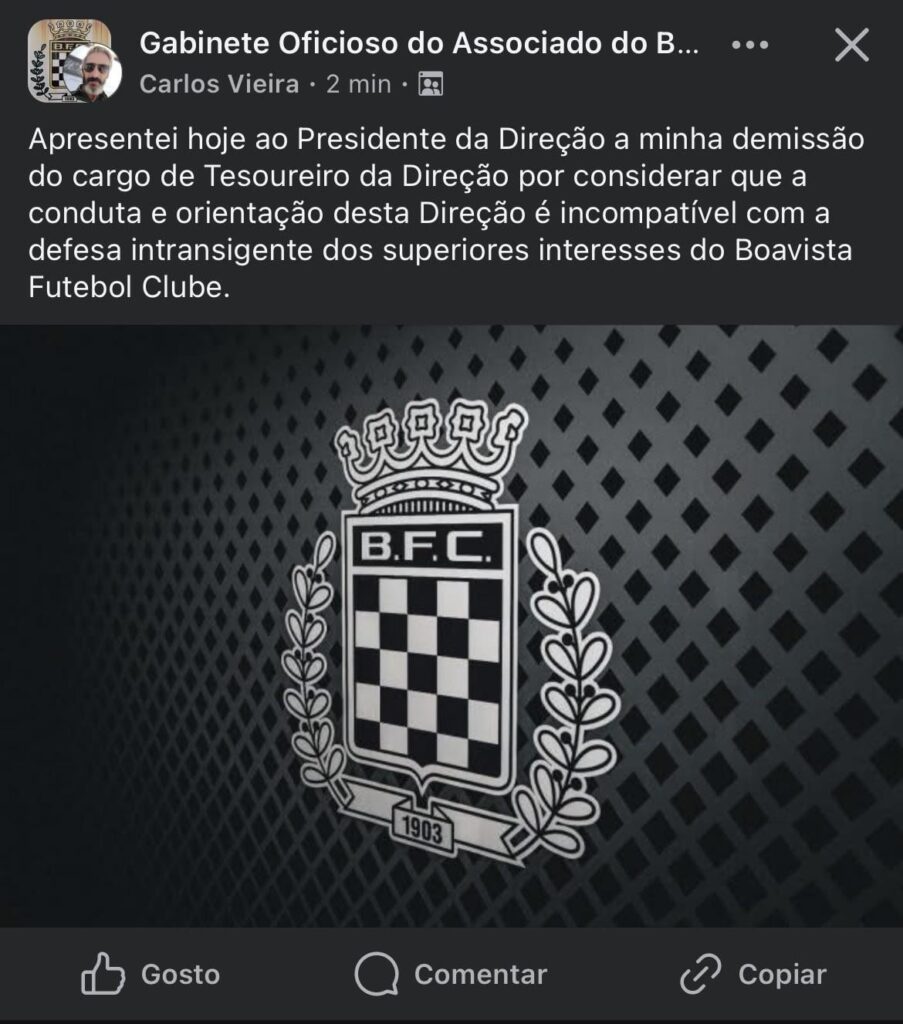The image size is (903, 1024).
Task: Click the author name Carlos Vieira
Action: tap(216, 84)
